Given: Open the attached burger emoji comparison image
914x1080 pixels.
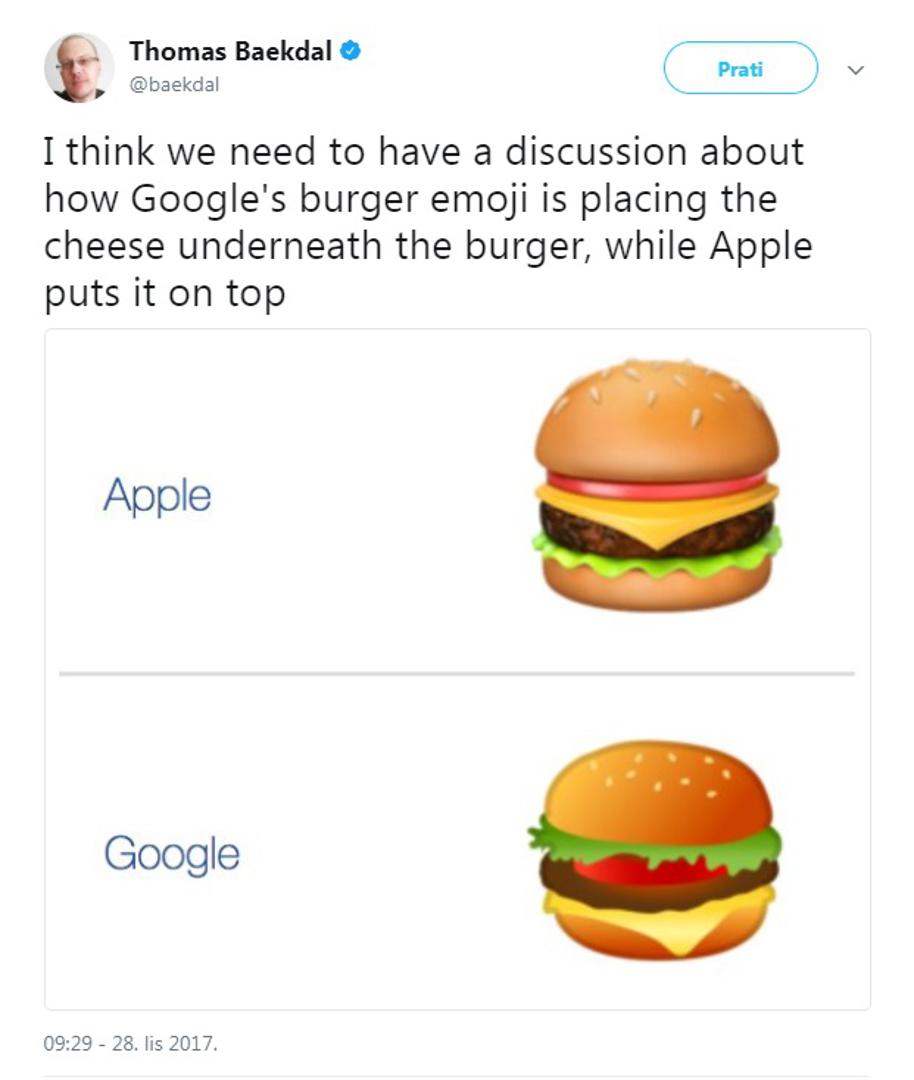Looking at the screenshot, I should 457,669.
